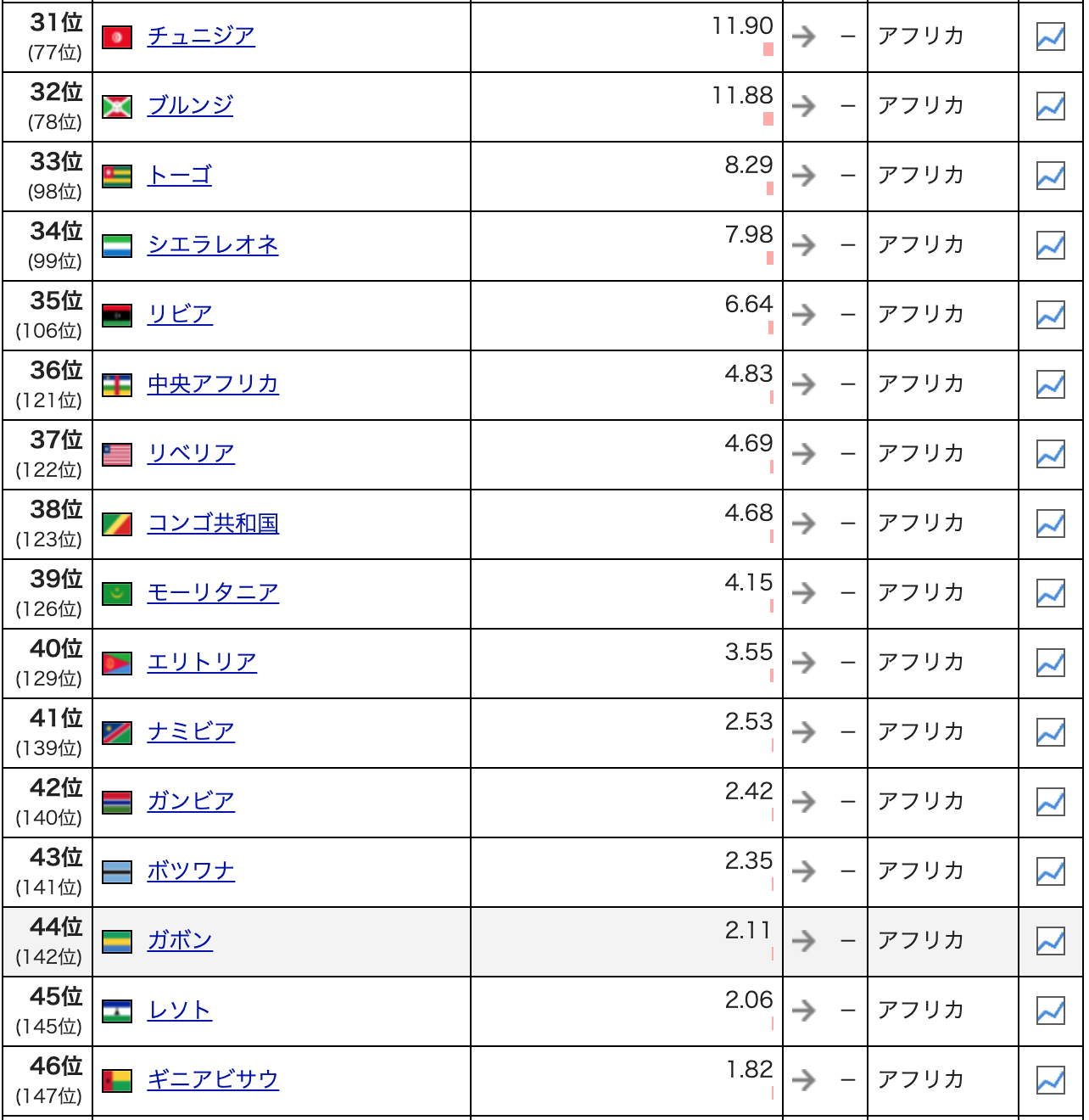Open the コンゴ共和国 link
The width and height of the screenshot is (1089, 1120).
coord(213,524)
